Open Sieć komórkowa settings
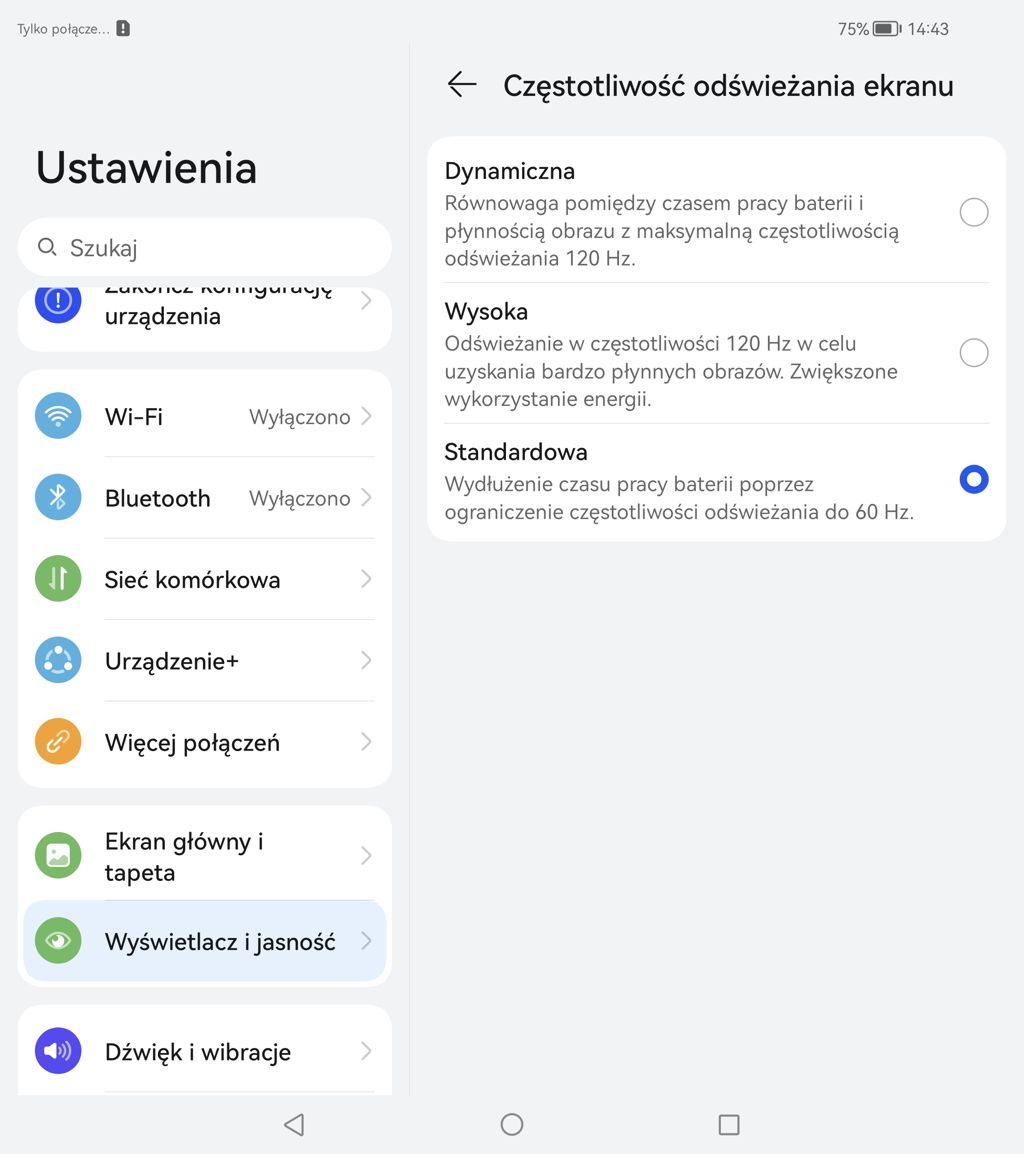Image resolution: width=1024 pixels, height=1154 pixels. [205, 579]
